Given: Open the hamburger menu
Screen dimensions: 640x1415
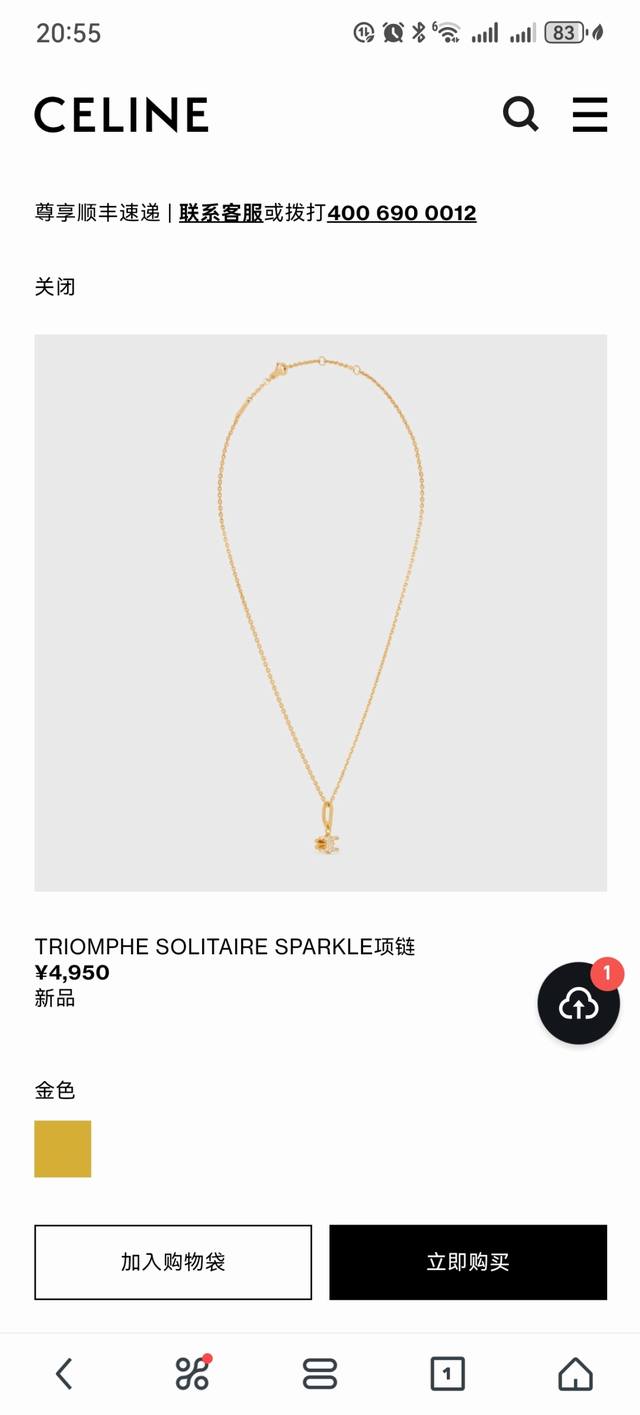Looking at the screenshot, I should 590,114.
